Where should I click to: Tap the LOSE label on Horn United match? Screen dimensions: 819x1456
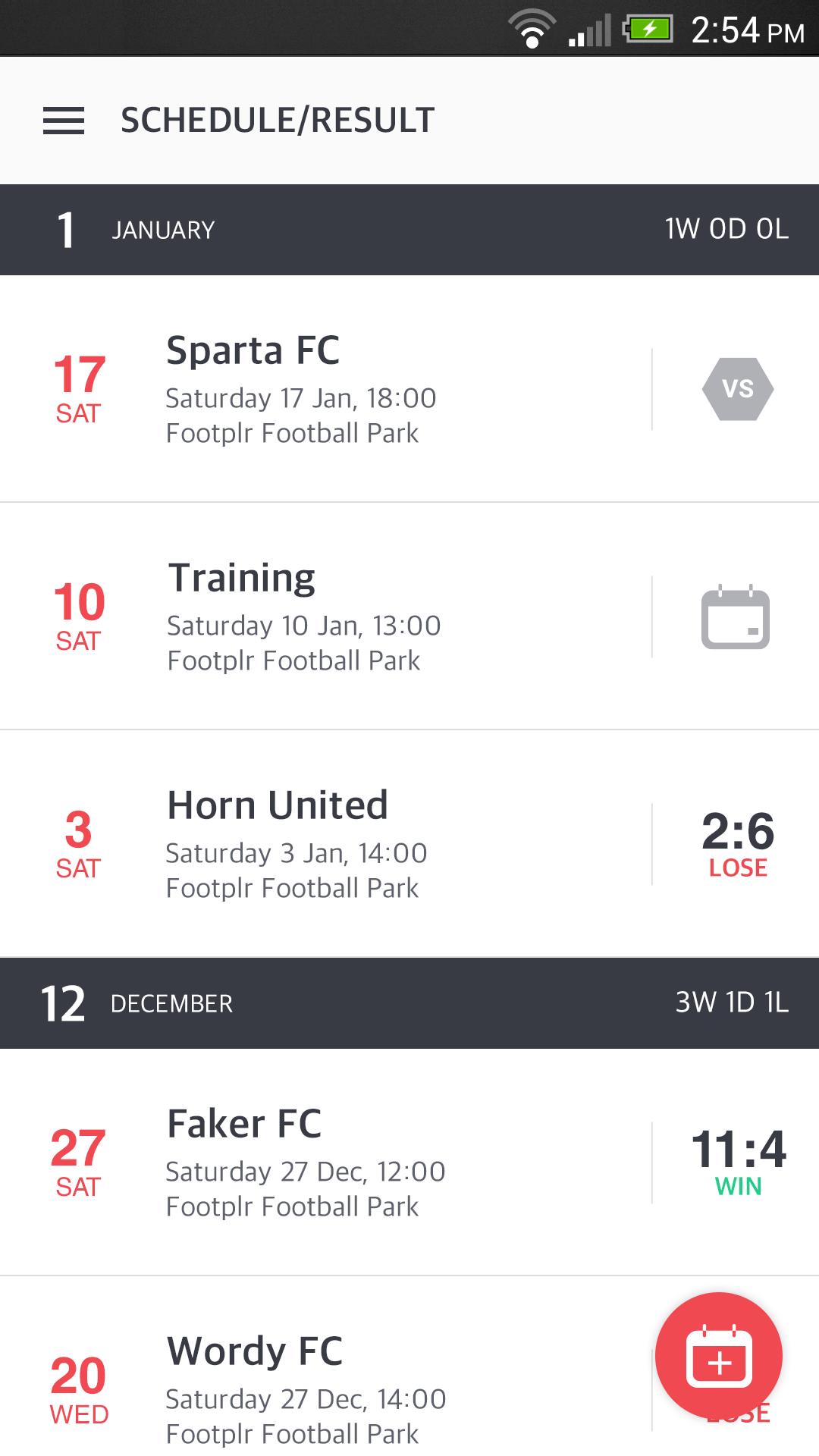738,868
